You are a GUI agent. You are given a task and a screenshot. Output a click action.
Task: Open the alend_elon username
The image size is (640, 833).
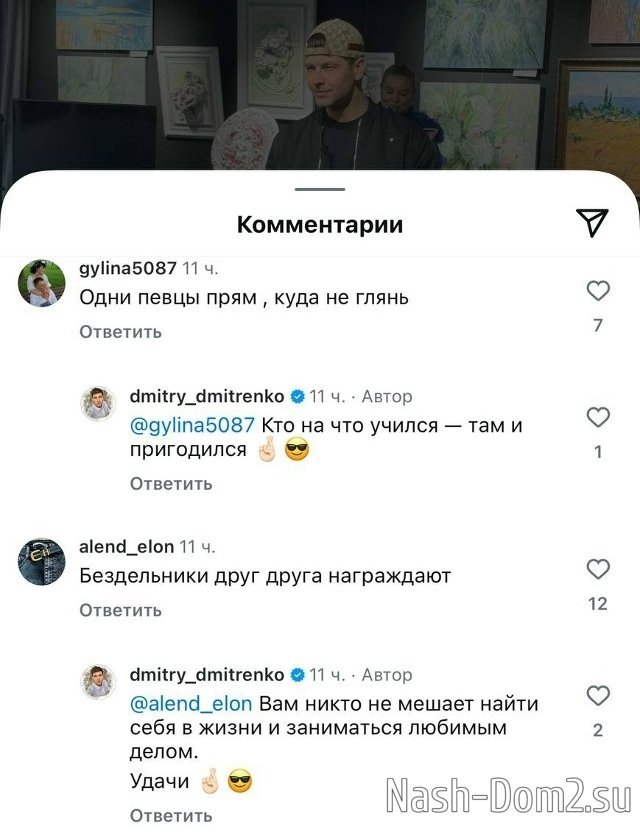click(126, 547)
